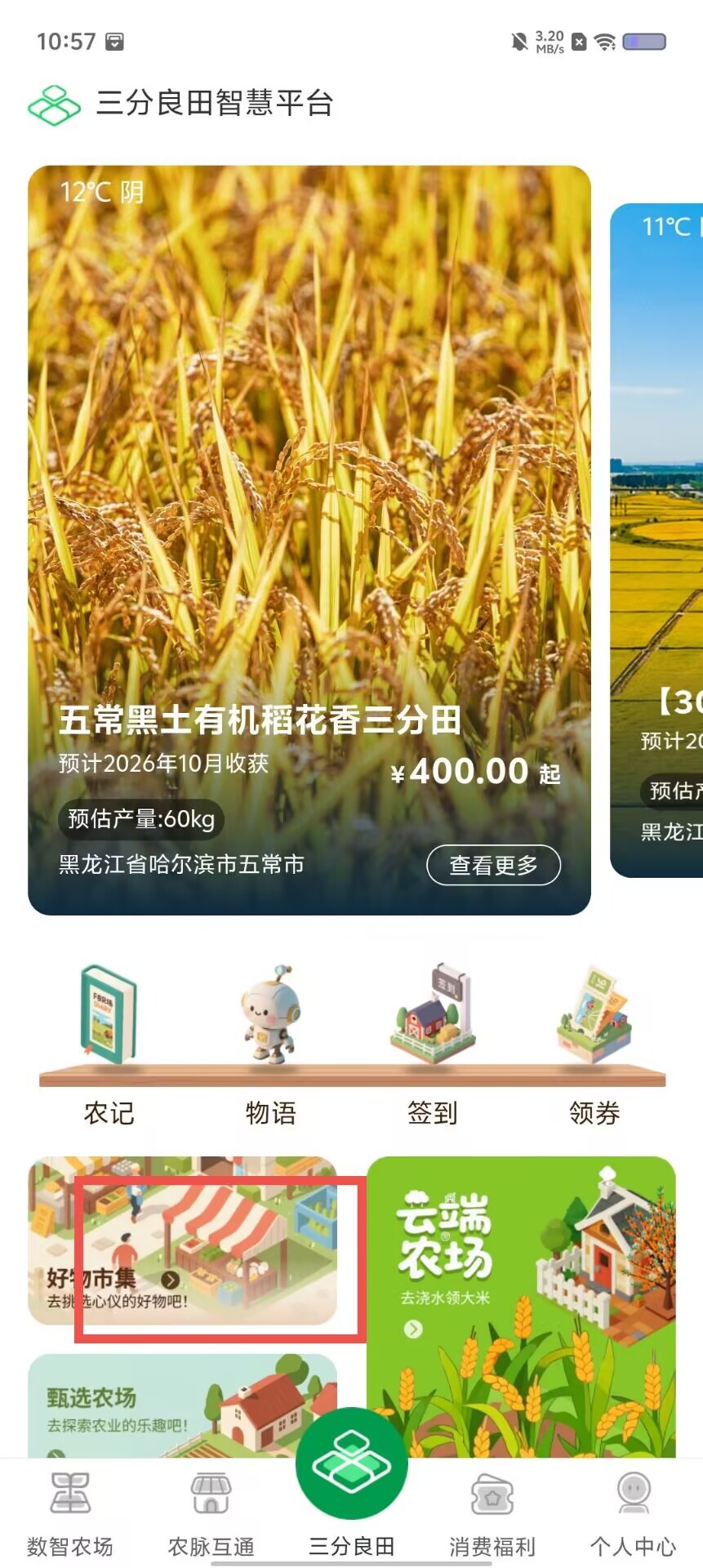The height and width of the screenshot is (1568, 703).
Task: Open the partially visible second field card
Action: pyautogui.click(x=656, y=540)
